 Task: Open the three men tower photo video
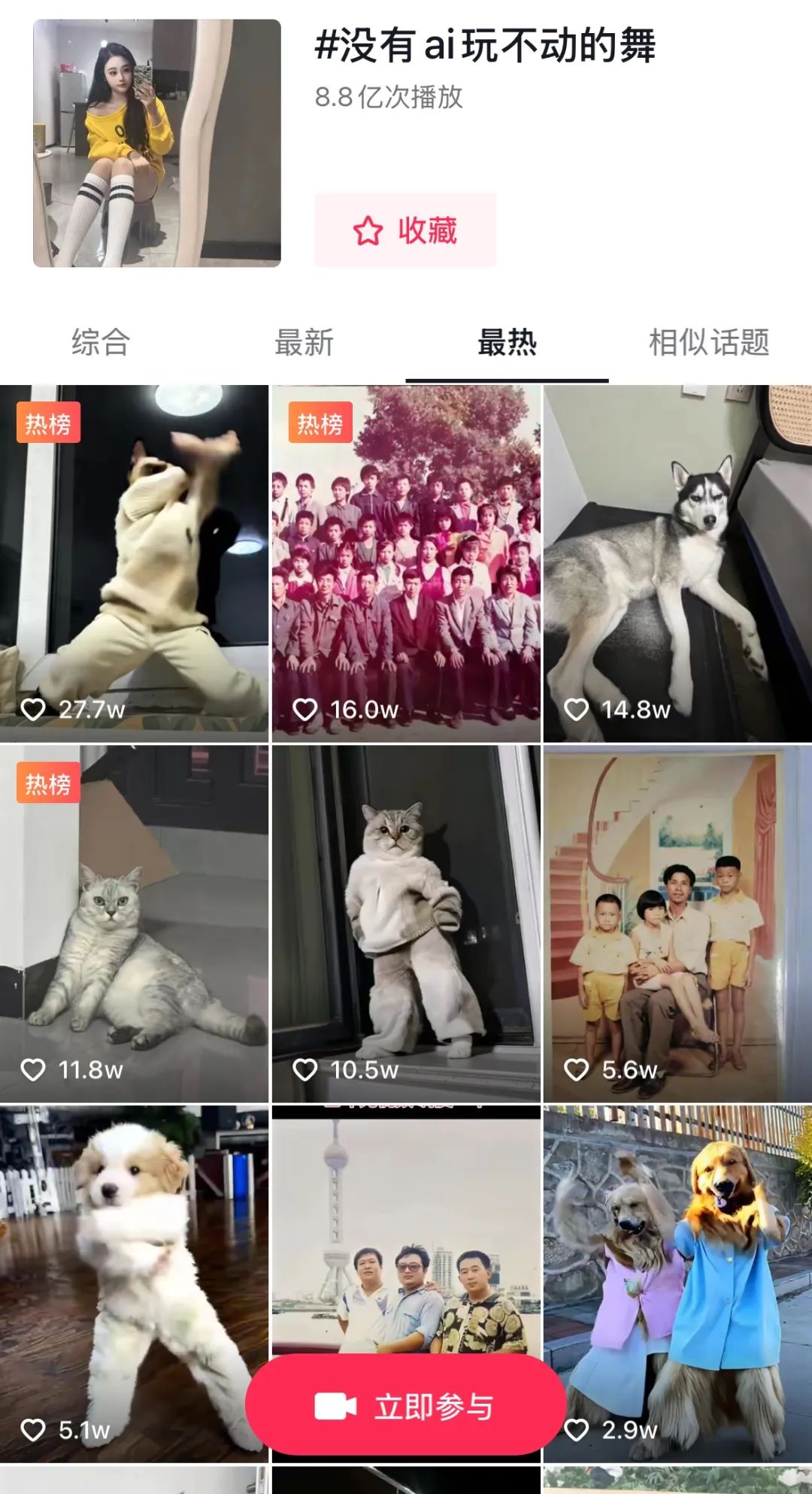(x=406, y=1233)
